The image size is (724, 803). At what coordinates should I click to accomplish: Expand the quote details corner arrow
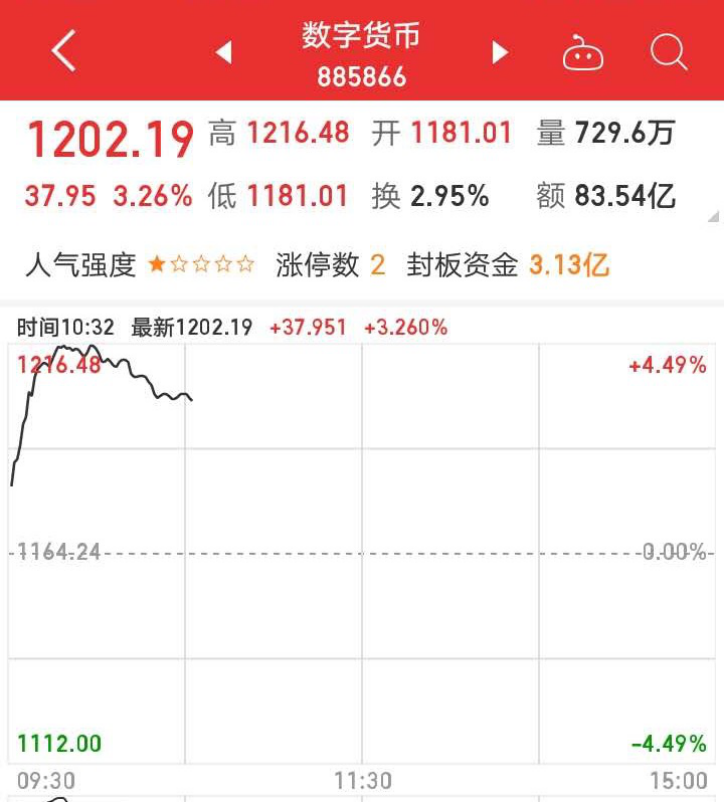pos(712,216)
